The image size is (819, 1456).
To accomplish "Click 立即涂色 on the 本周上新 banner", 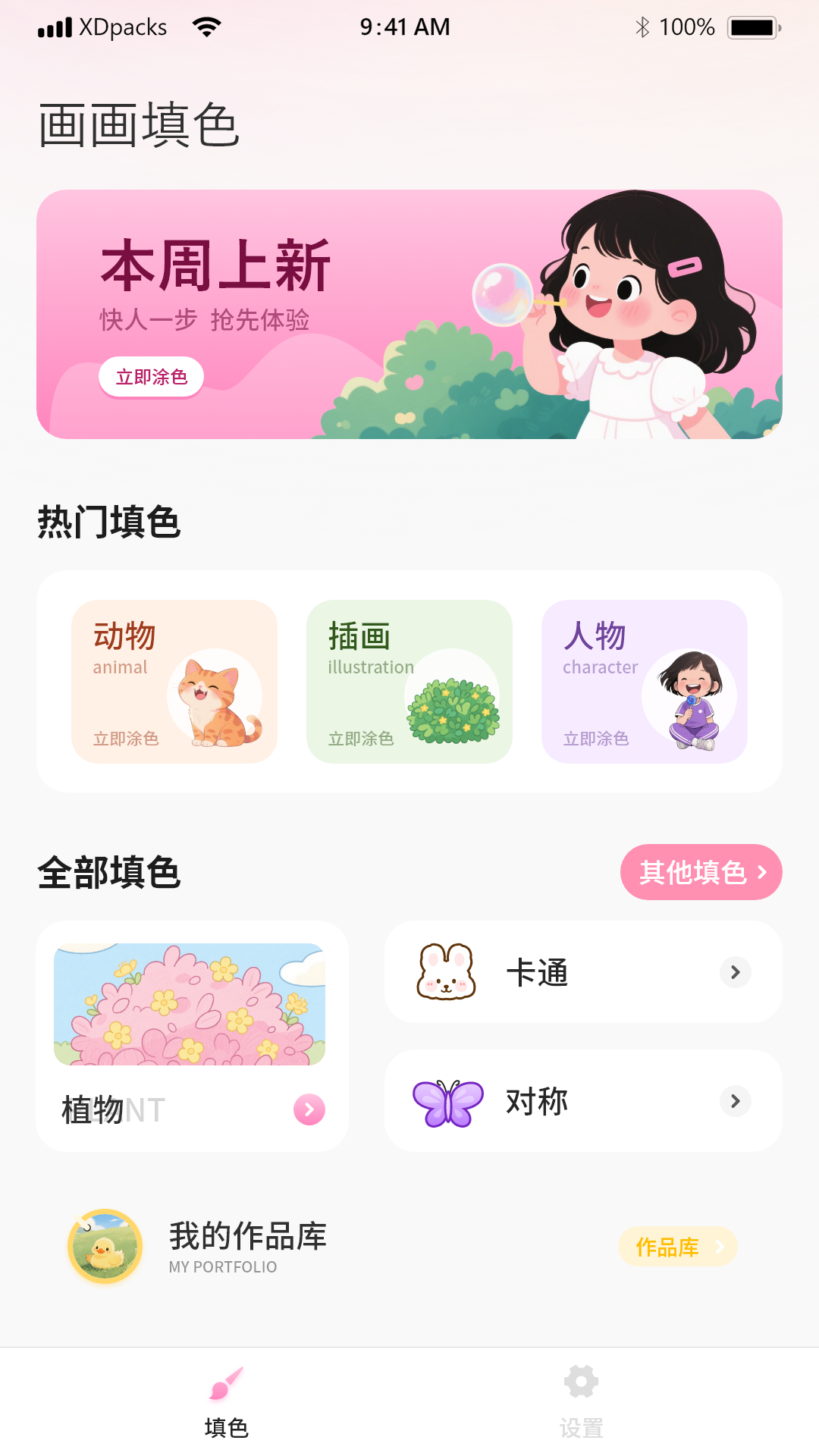I will coord(151,376).
